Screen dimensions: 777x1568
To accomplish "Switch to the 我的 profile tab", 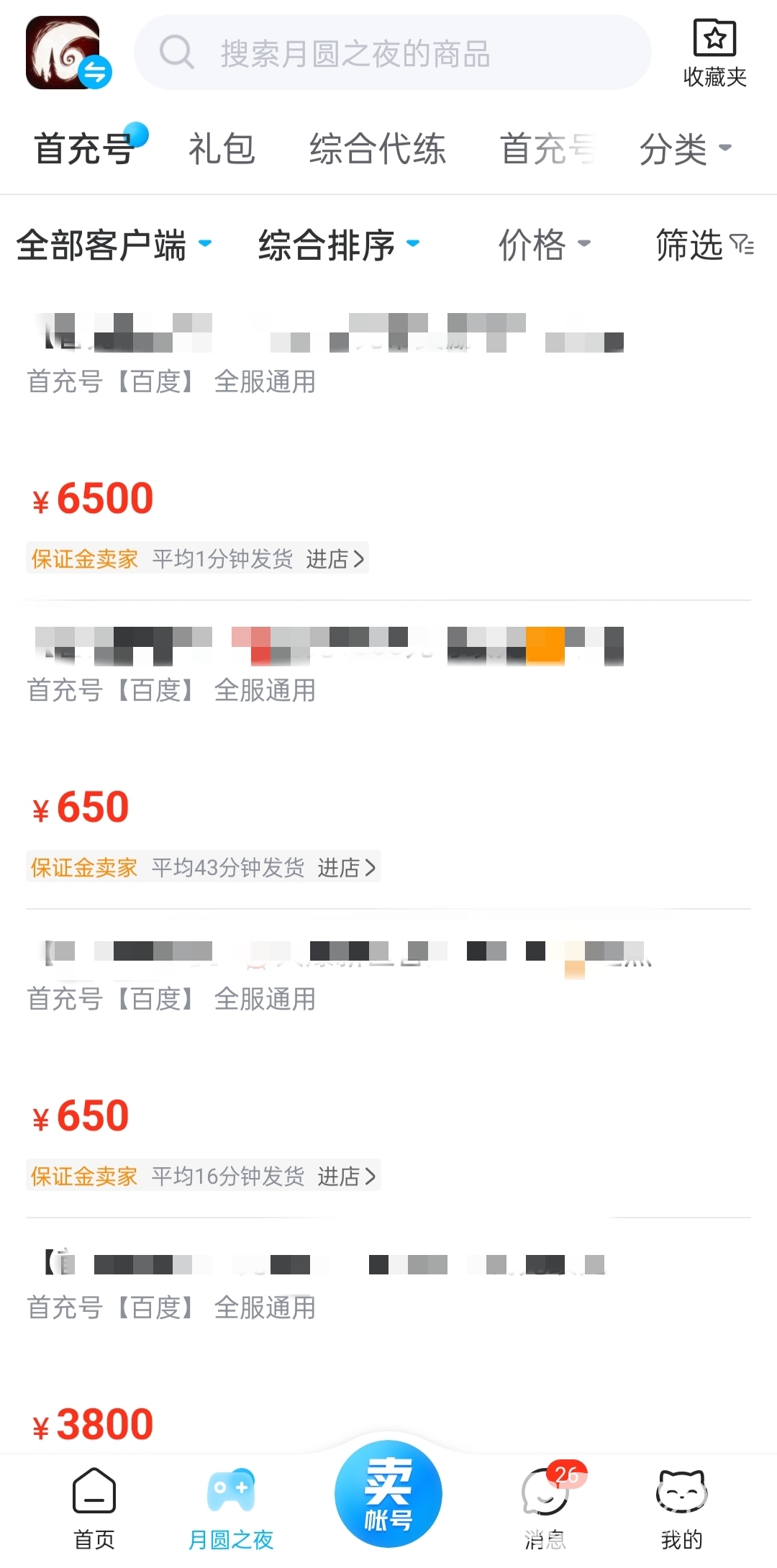I will (681, 1508).
